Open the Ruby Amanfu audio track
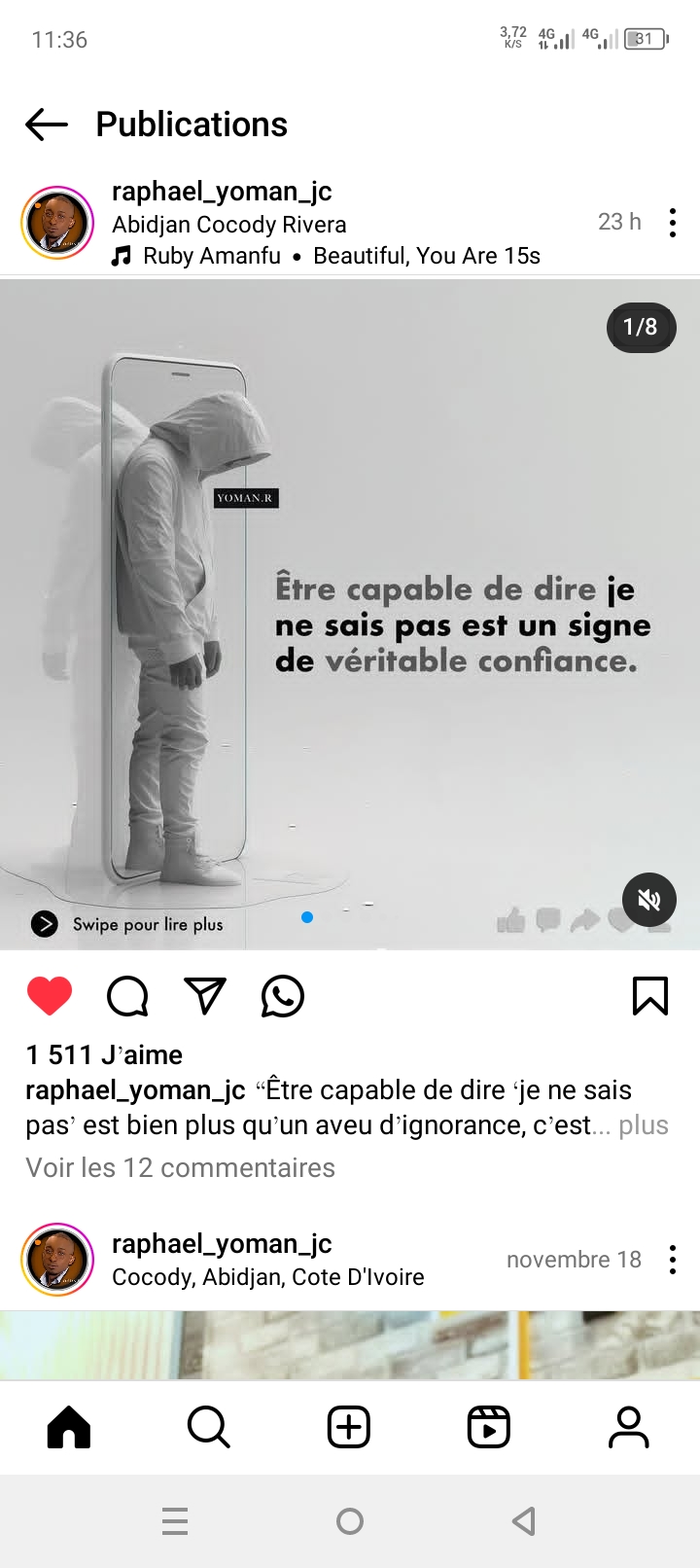Viewport: 700px width, 1568px height. pyautogui.click(x=212, y=256)
